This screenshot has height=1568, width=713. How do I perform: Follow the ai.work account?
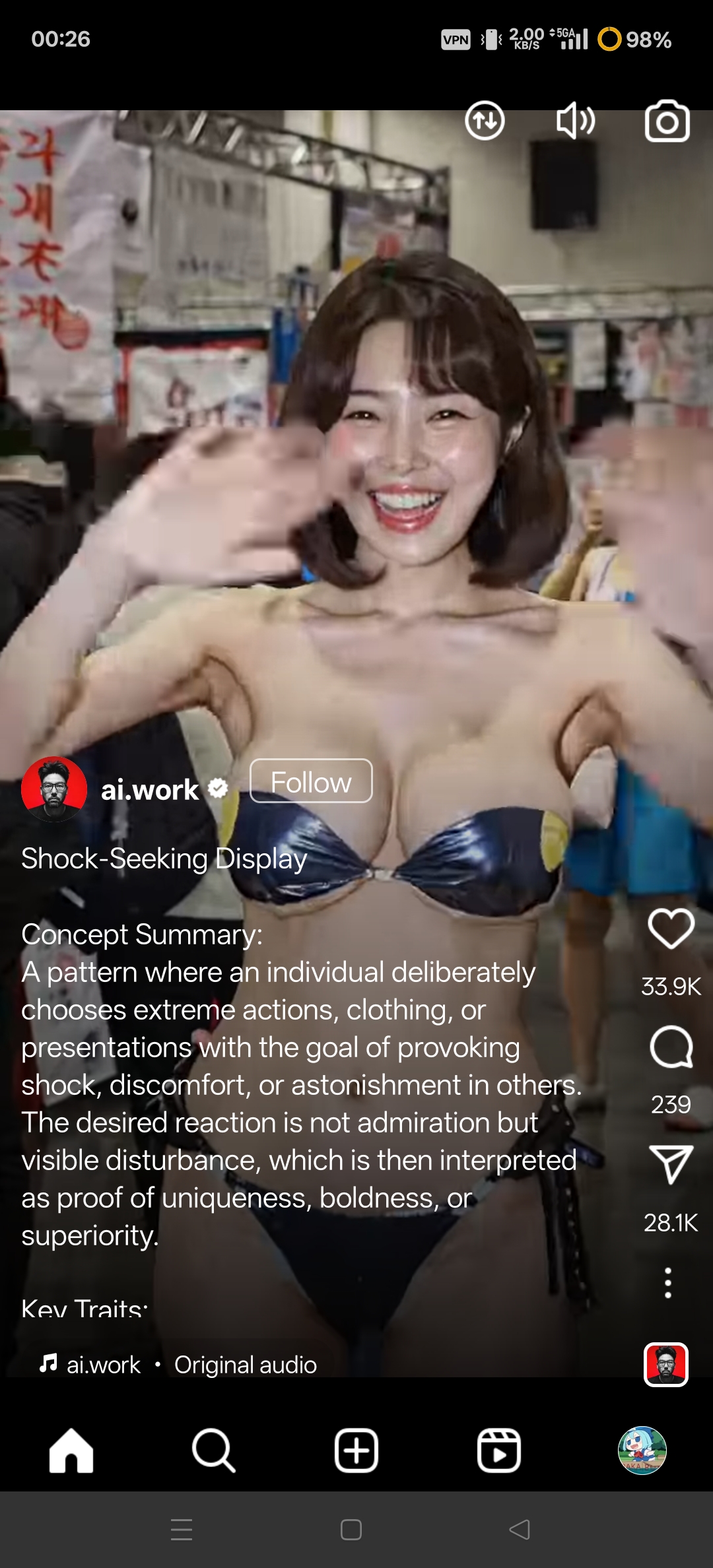310,781
